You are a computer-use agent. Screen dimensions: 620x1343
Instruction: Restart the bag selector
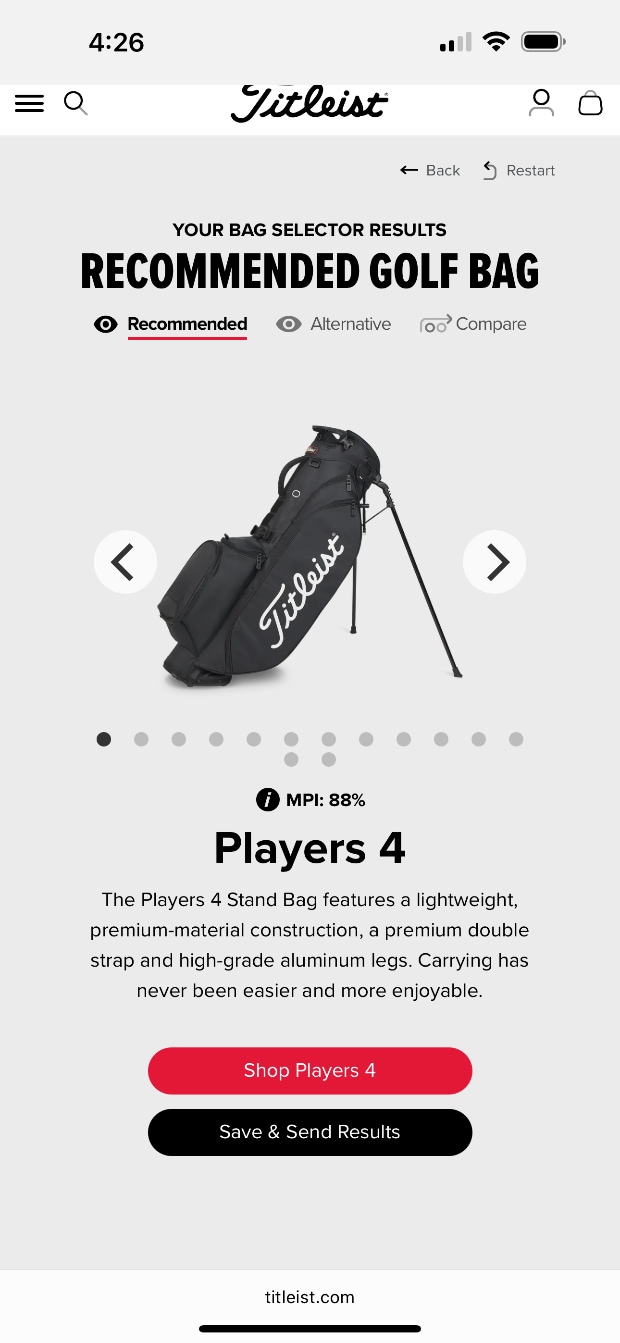coord(519,170)
